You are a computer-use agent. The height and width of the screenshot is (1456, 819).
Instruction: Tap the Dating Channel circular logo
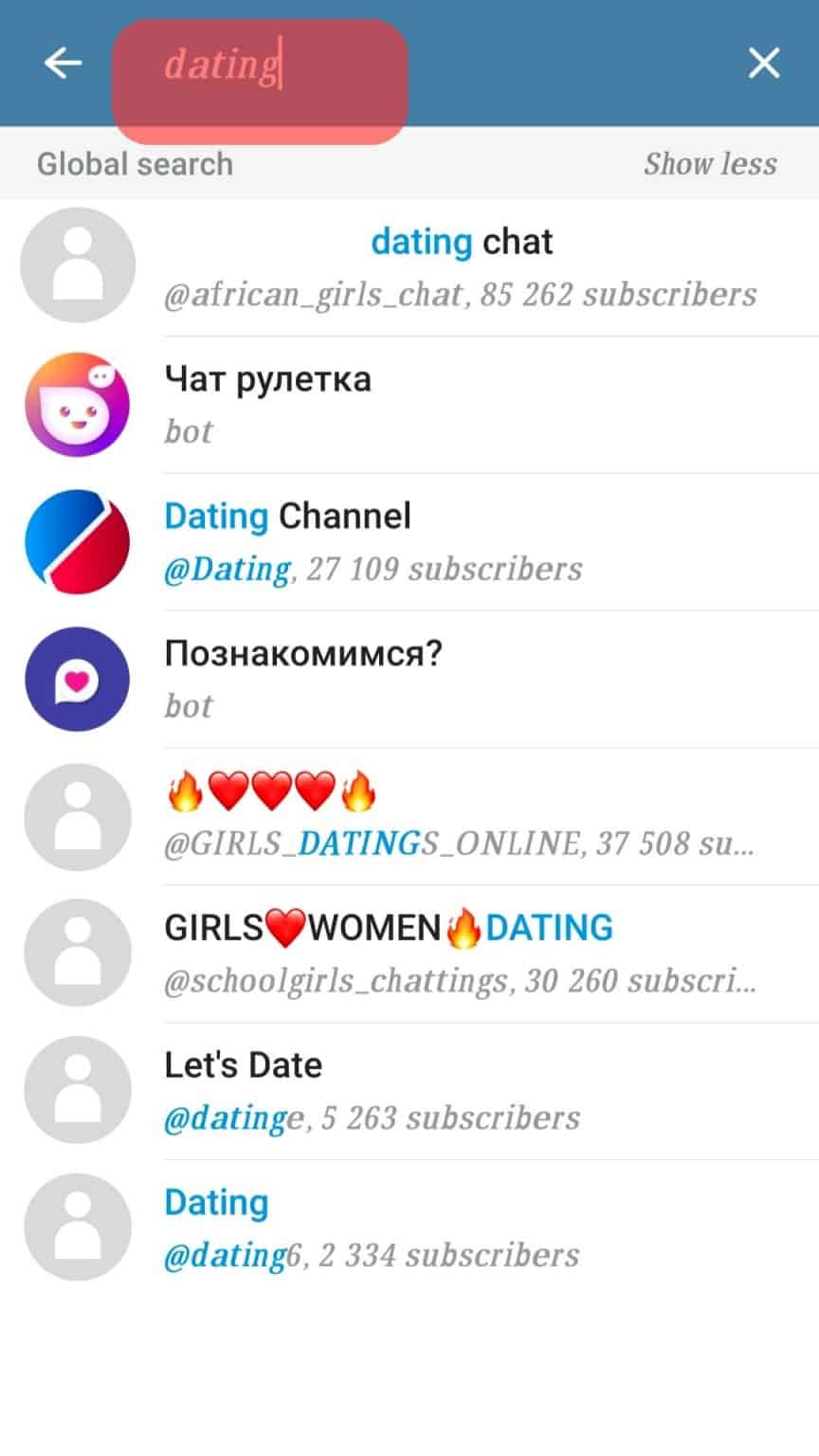[x=78, y=541]
